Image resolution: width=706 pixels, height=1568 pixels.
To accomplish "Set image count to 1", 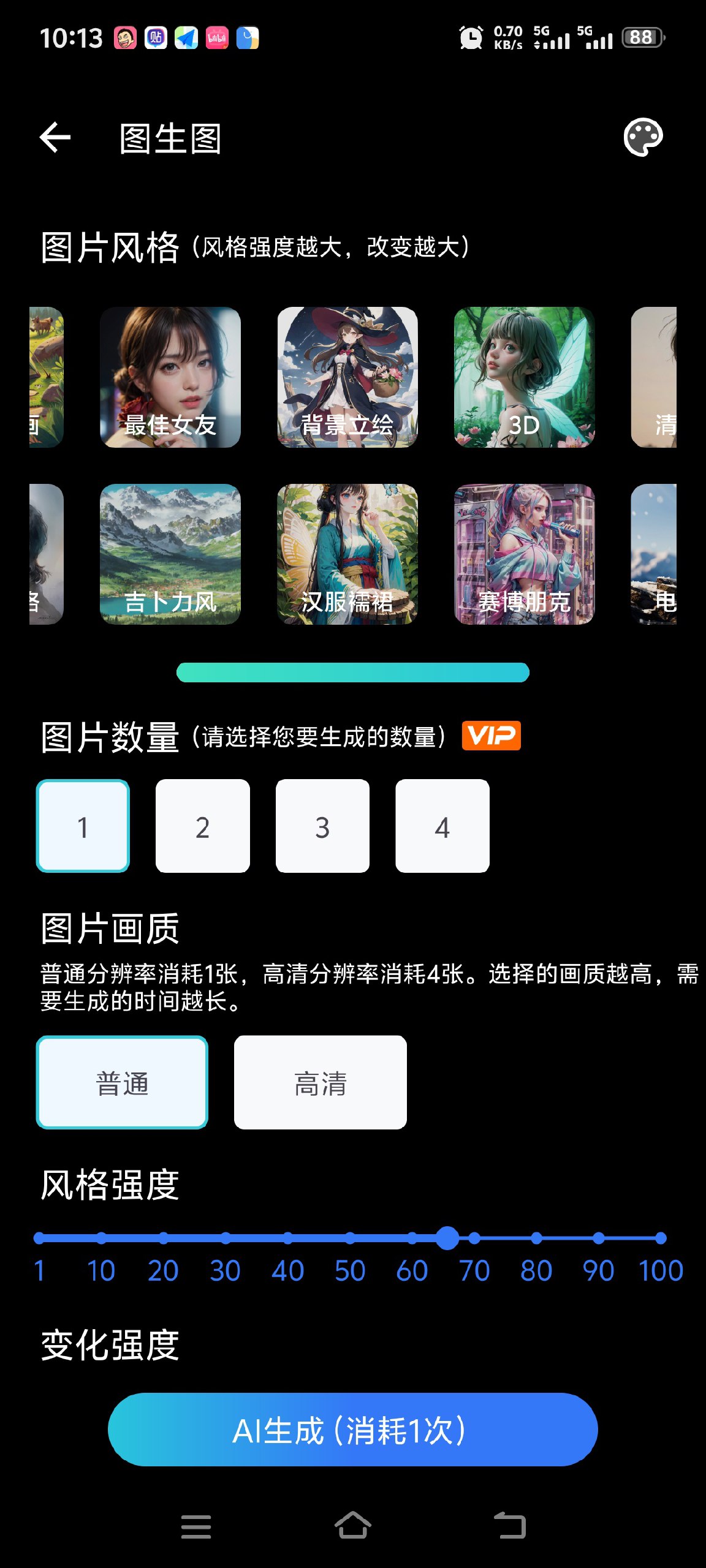I will pyautogui.click(x=83, y=826).
